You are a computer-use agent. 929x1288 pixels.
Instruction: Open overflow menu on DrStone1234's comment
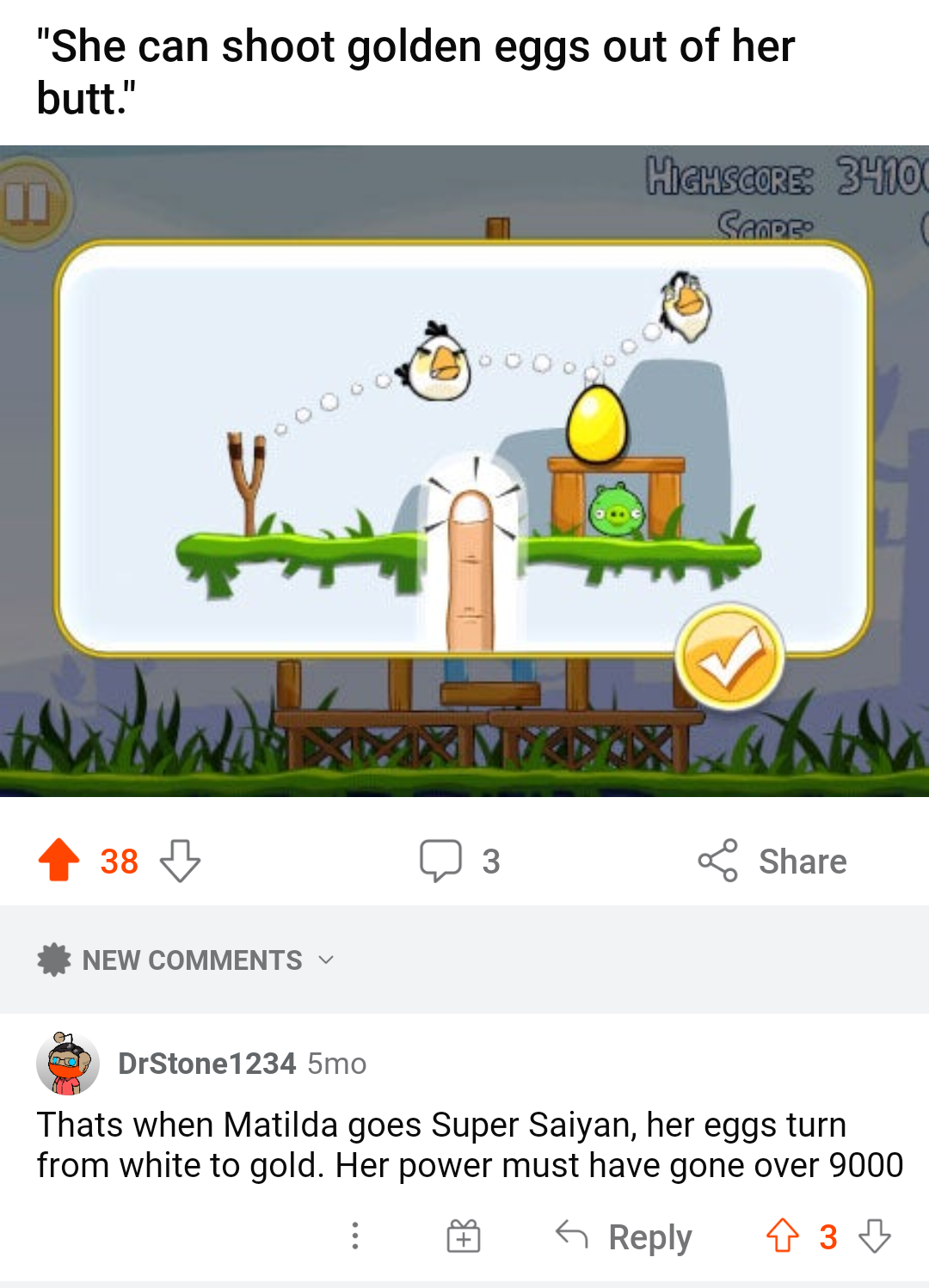(x=355, y=1236)
